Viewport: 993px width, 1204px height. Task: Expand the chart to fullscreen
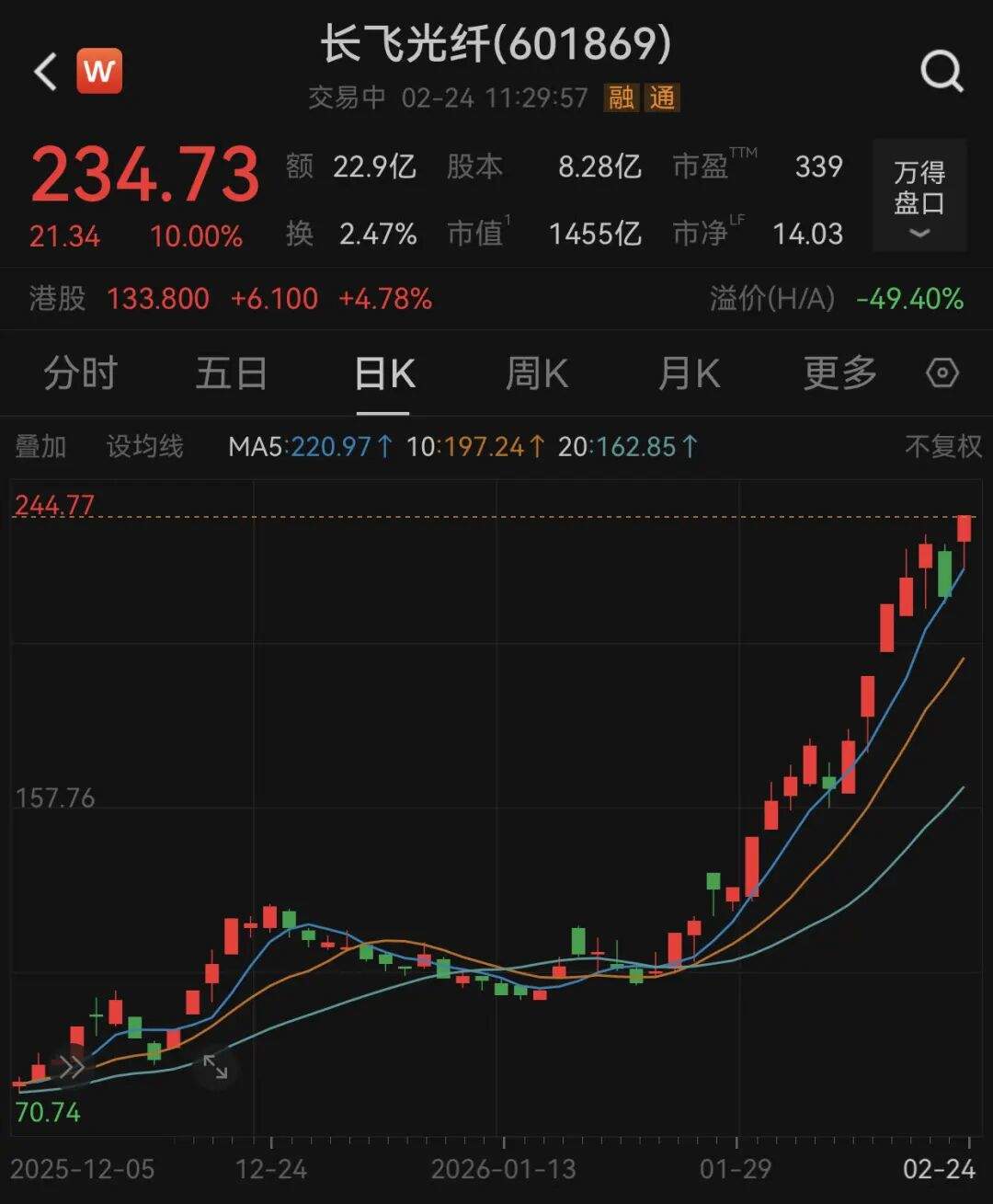tap(215, 1067)
